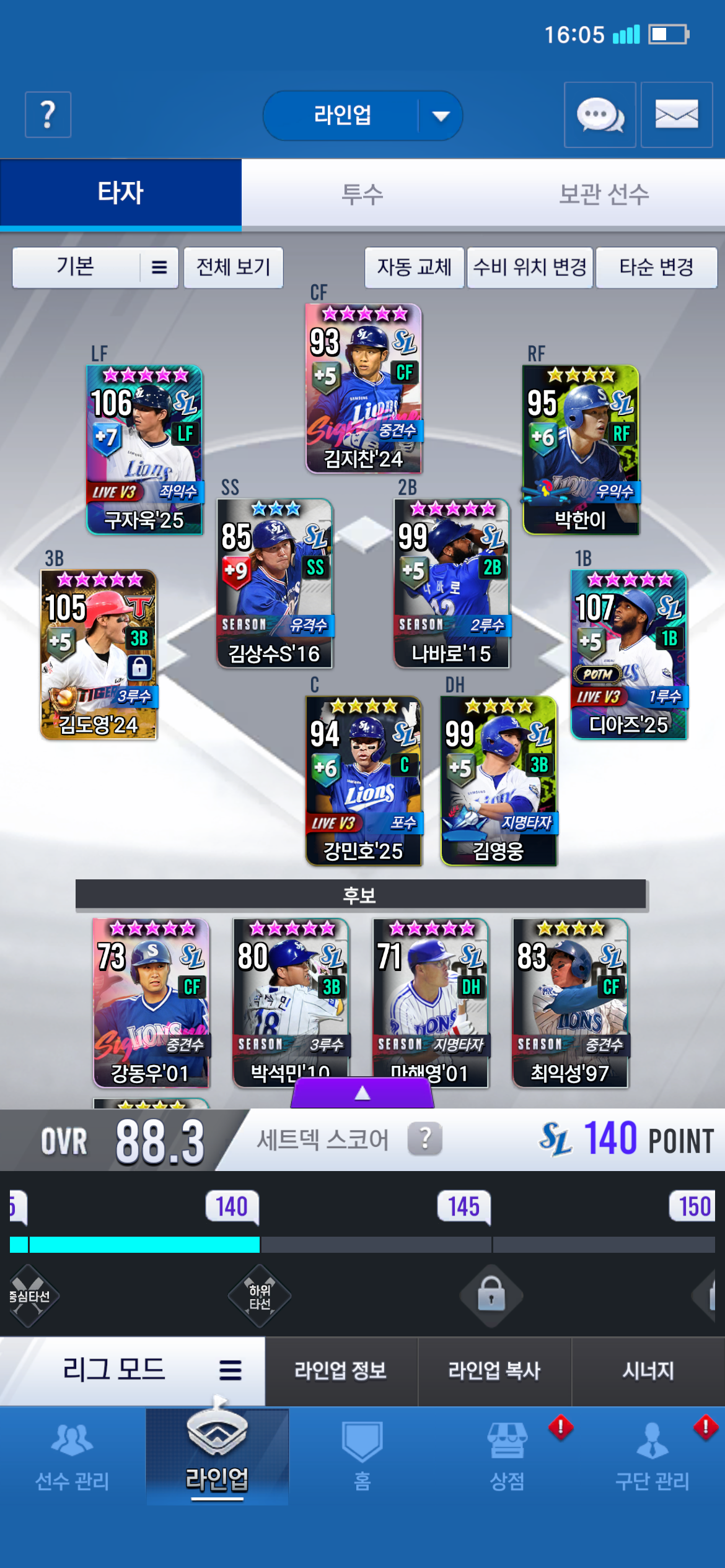Open 라인업 정보
Viewport: 725px width, 1568px height.
pyautogui.click(x=341, y=1370)
